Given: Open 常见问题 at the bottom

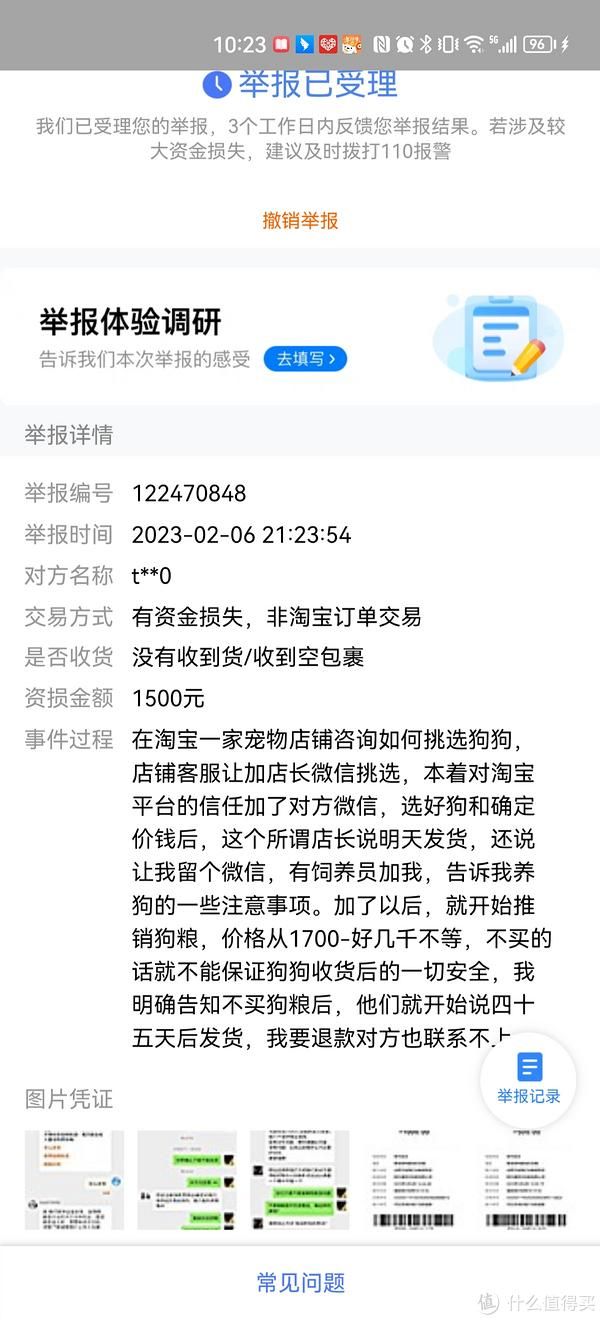Looking at the screenshot, I should coord(300,1282).
